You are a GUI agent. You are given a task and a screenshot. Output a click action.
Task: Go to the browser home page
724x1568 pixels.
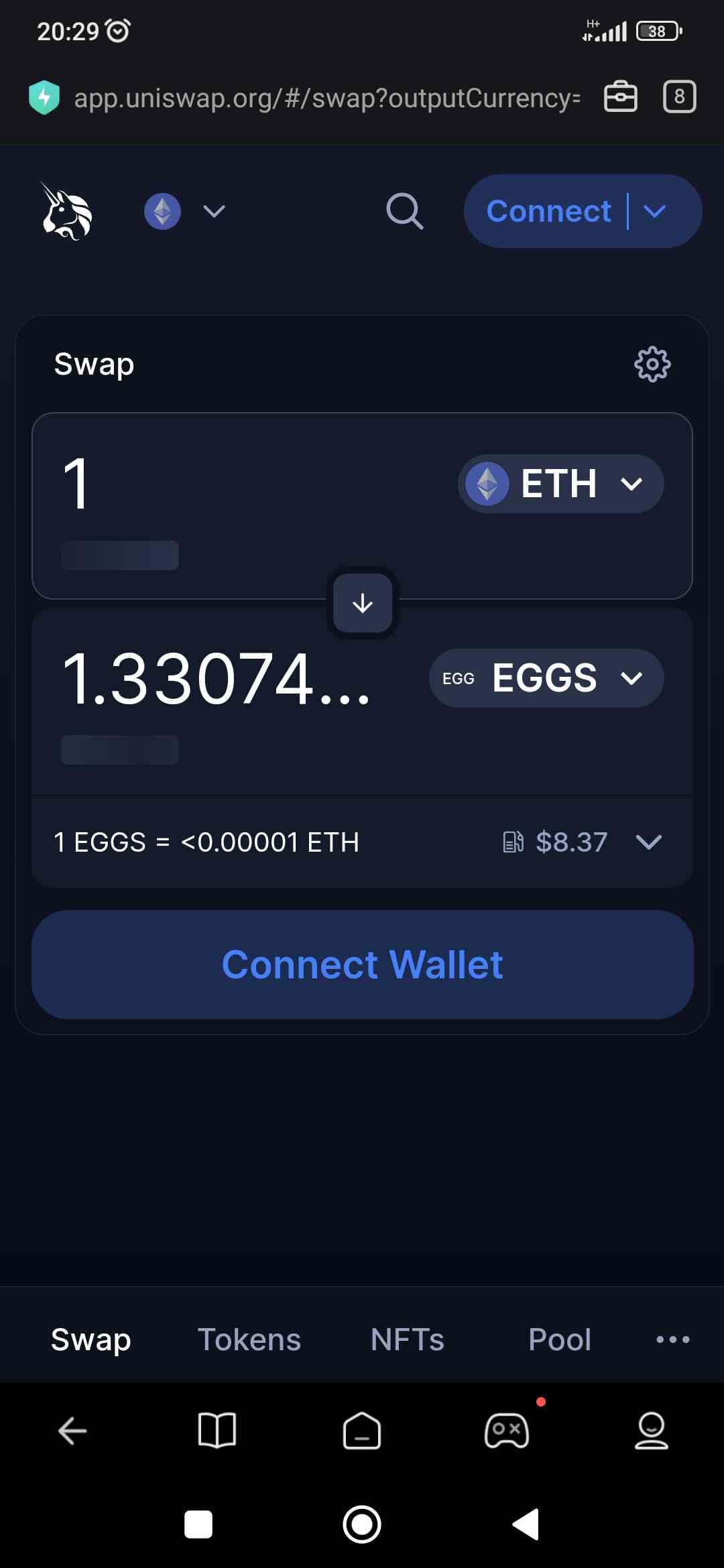(x=362, y=1431)
